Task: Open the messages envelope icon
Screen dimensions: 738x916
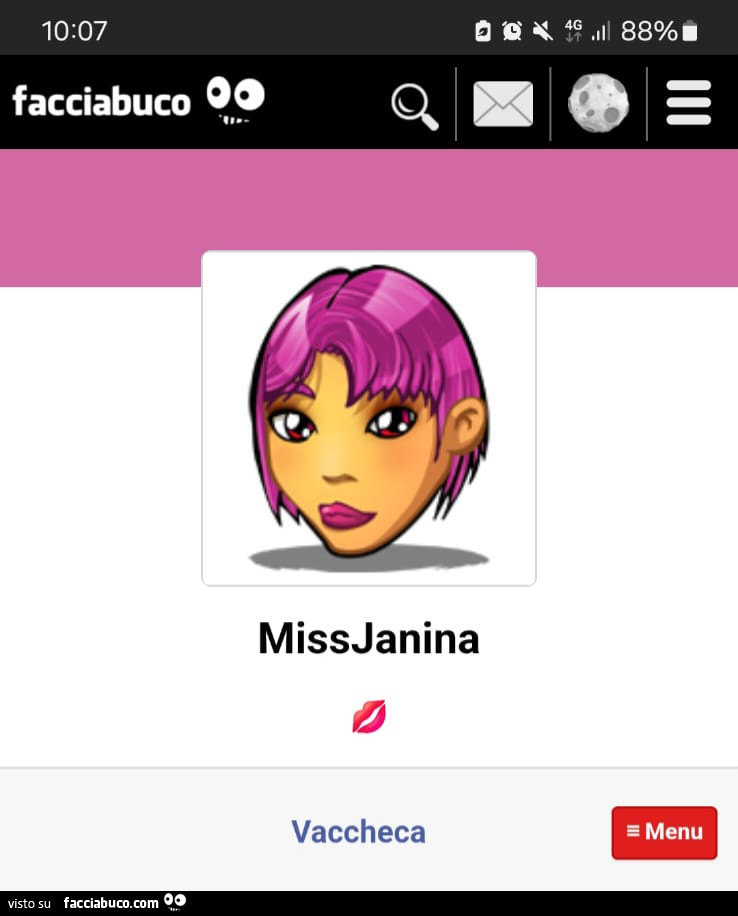Action: pyautogui.click(x=503, y=104)
